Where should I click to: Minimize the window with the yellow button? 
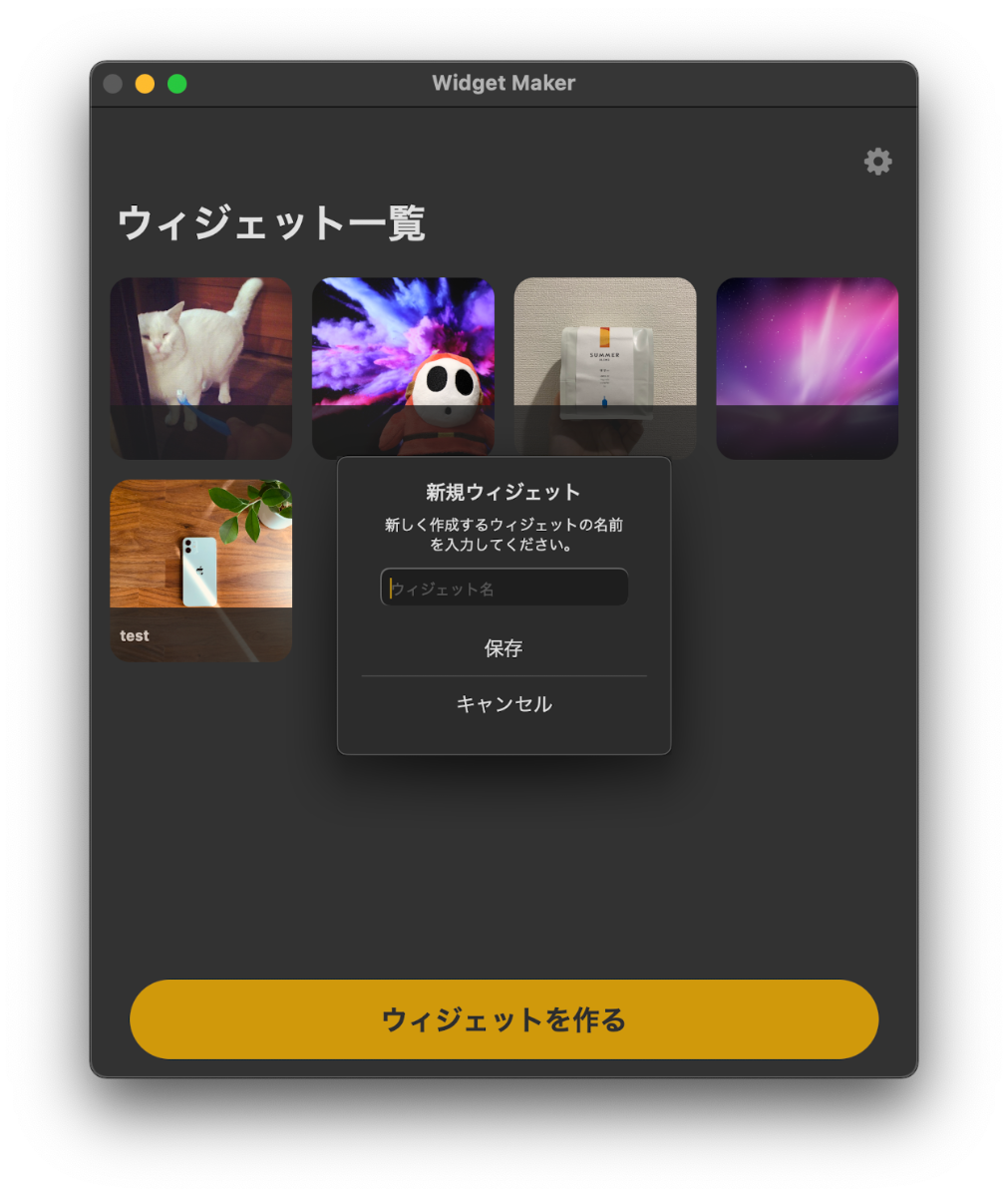pos(145,84)
